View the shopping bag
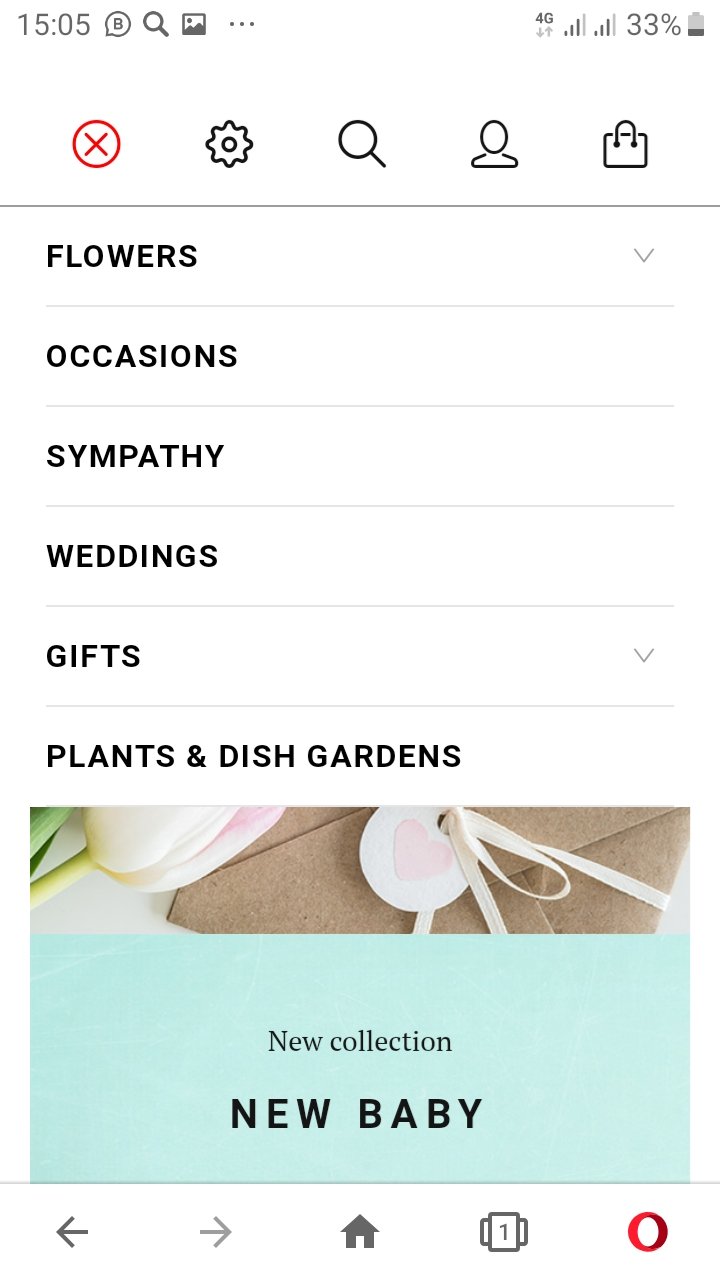The image size is (720, 1280). pyautogui.click(x=625, y=146)
